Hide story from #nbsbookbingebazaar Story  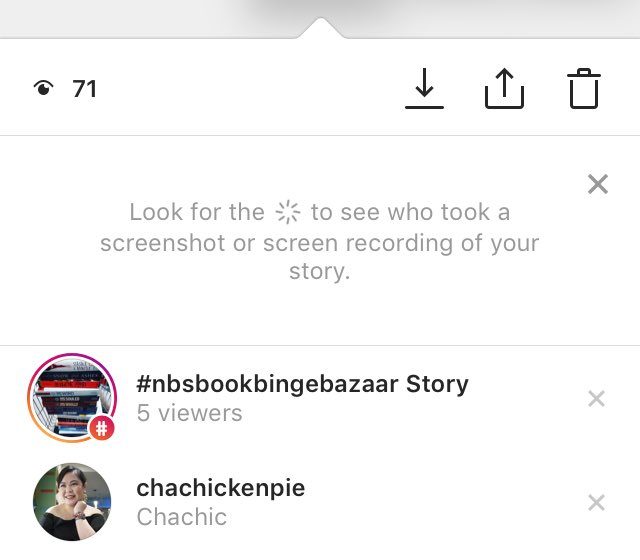pyautogui.click(x=597, y=399)
